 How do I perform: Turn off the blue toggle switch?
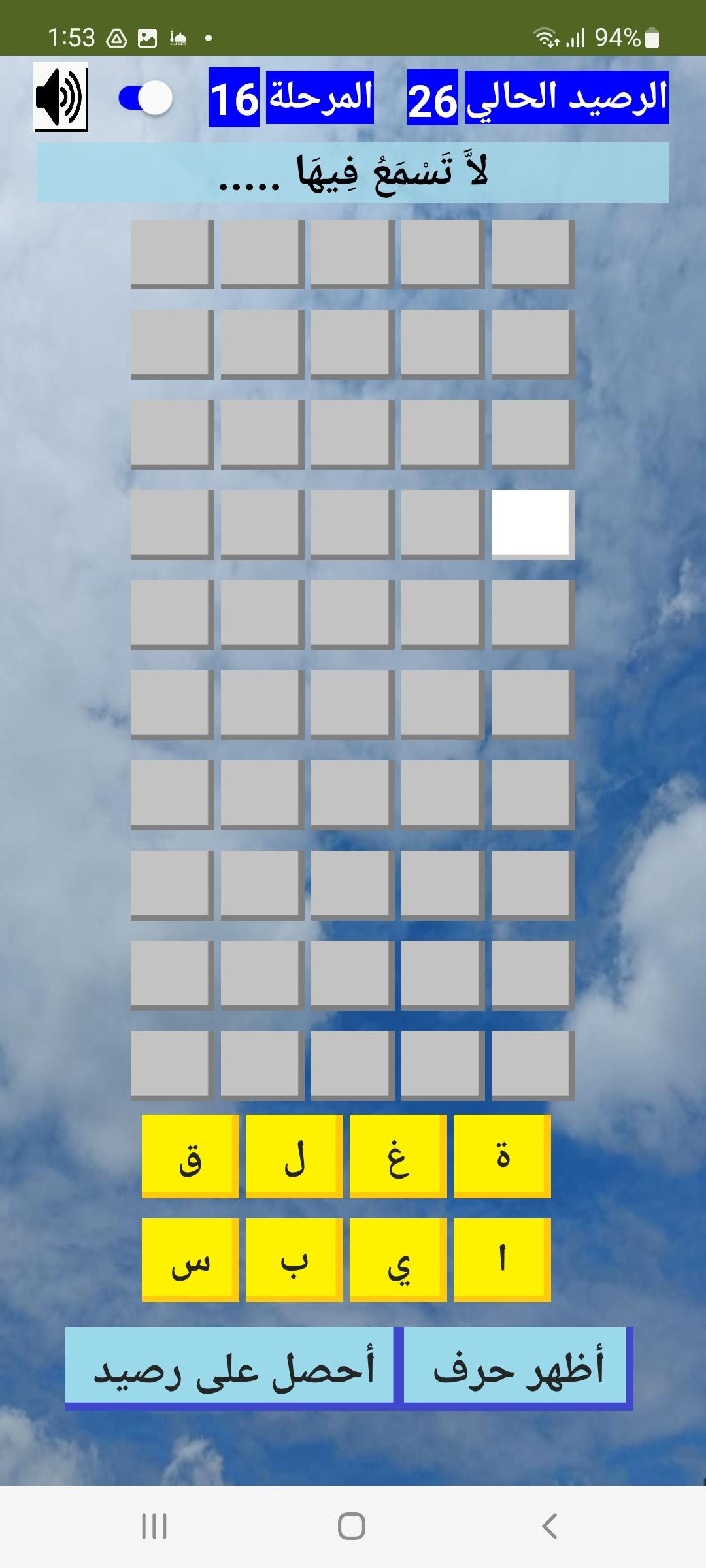click(x=145, y=98)
